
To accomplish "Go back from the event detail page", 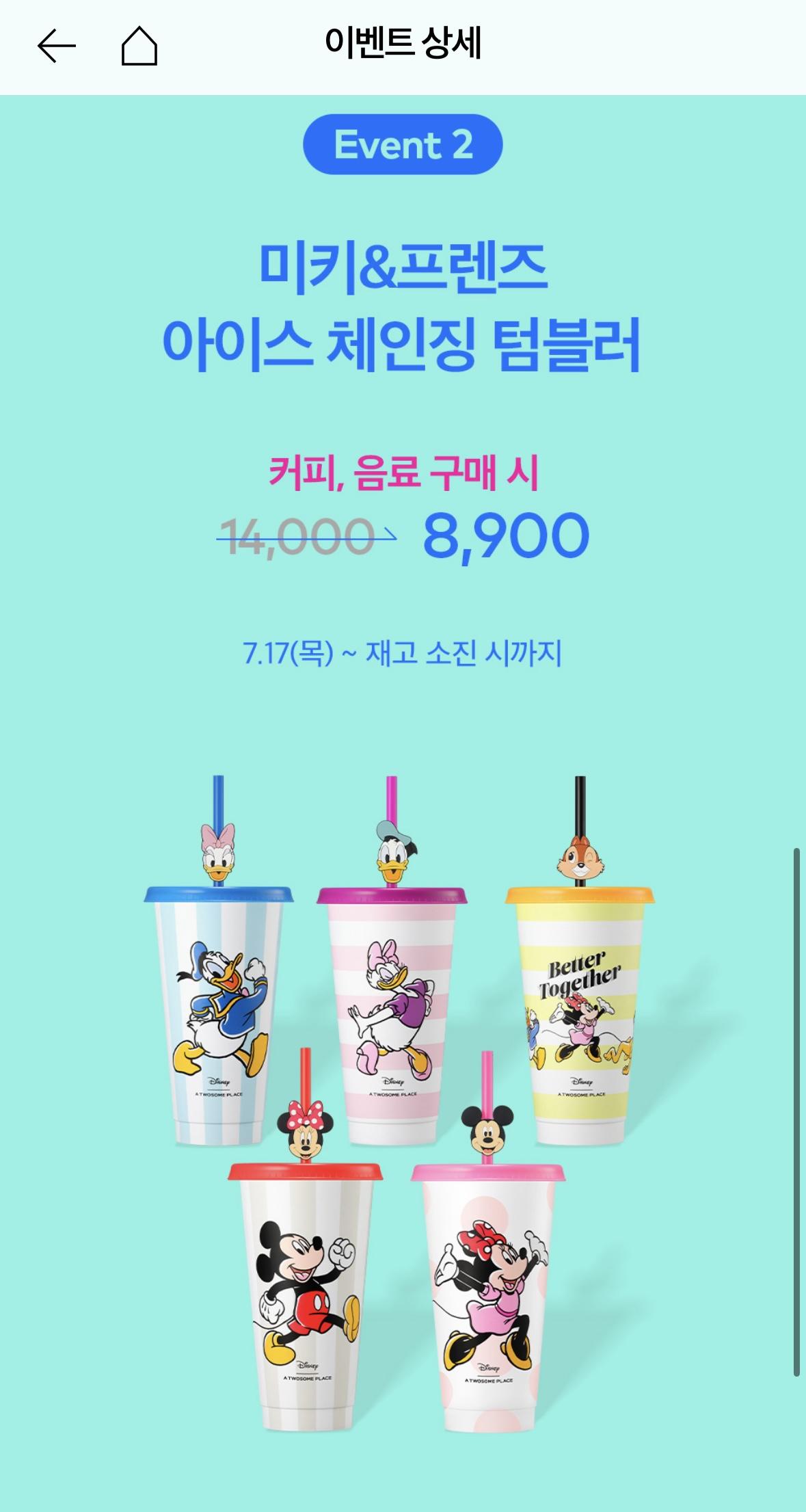I will click(56, 47).
